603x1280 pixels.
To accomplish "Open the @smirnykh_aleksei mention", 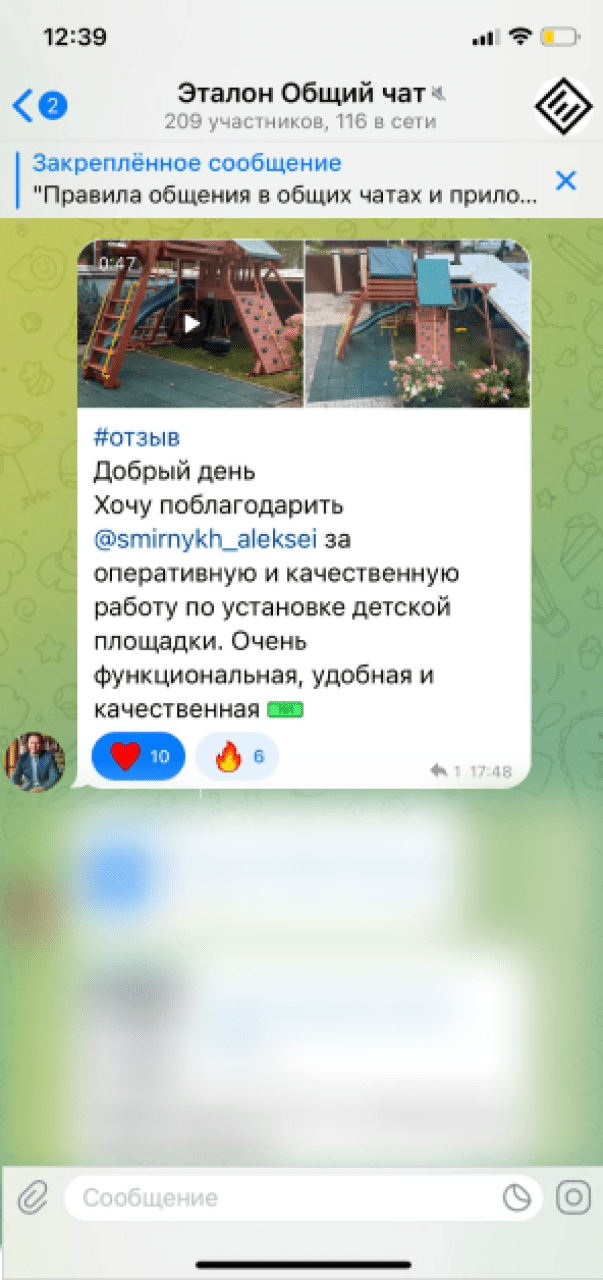I will point(205,540).
